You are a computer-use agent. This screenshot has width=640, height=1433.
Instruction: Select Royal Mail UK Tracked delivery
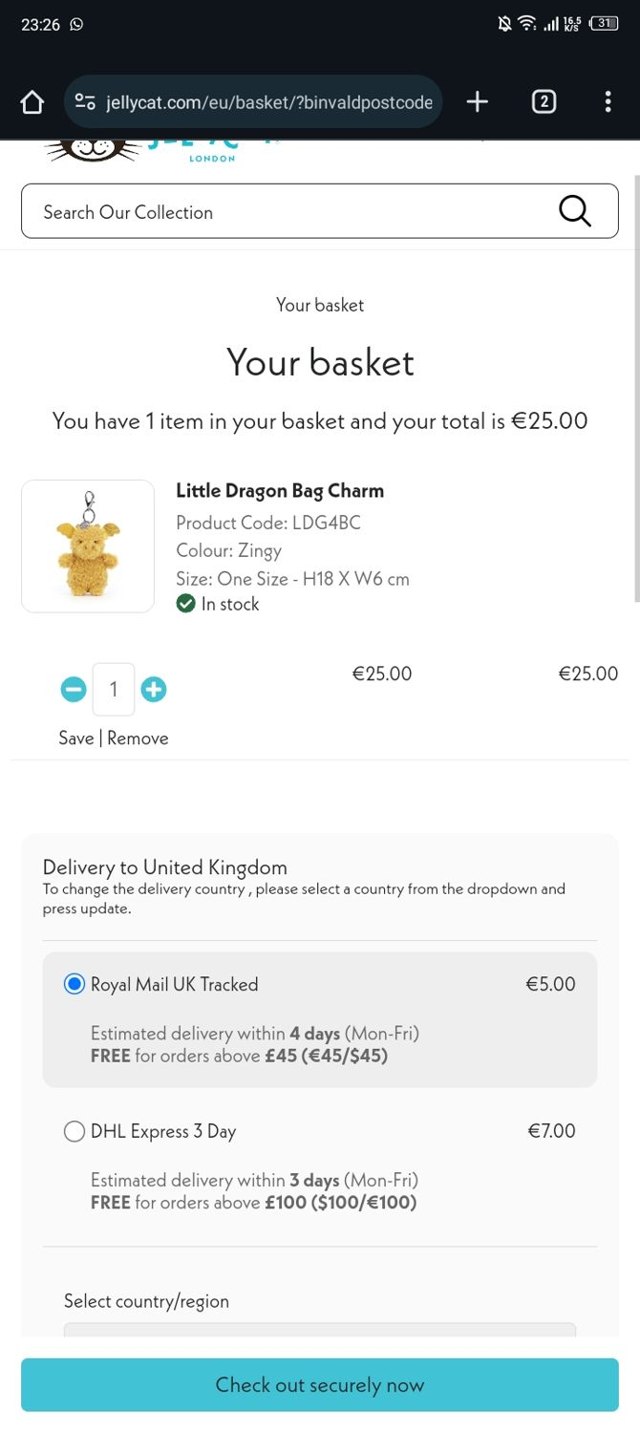[x=75, y=984]
